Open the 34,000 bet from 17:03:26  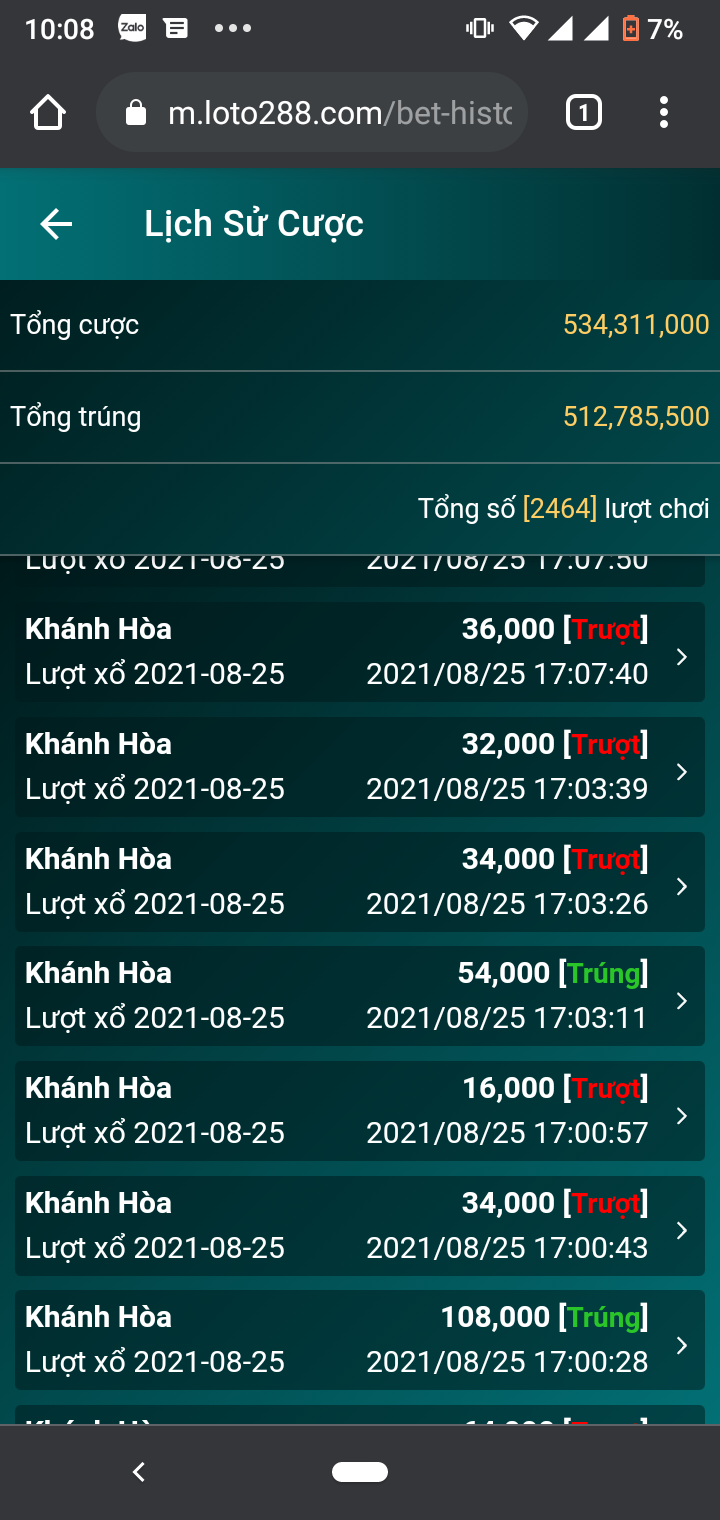360,882
